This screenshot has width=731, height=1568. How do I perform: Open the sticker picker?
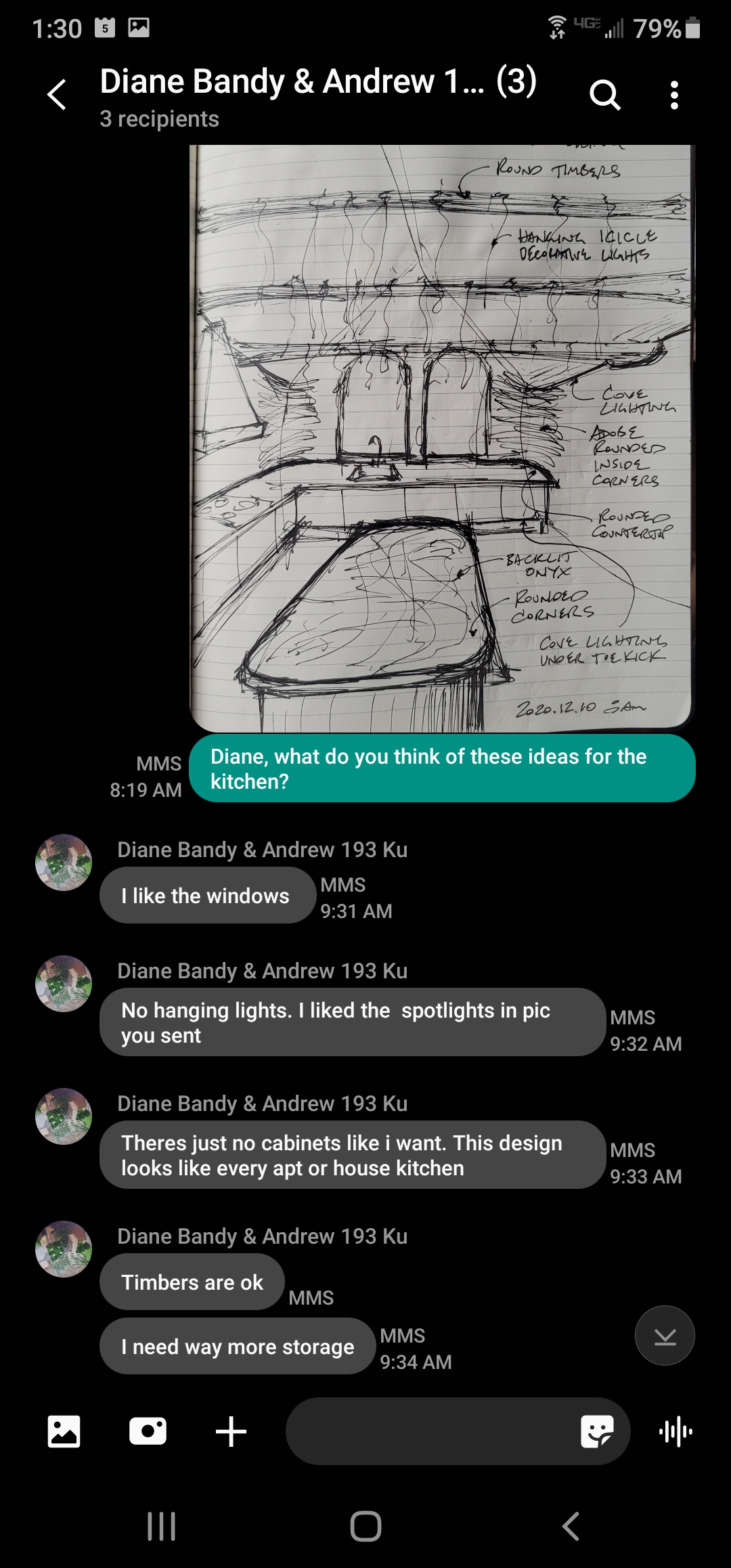597,1431
